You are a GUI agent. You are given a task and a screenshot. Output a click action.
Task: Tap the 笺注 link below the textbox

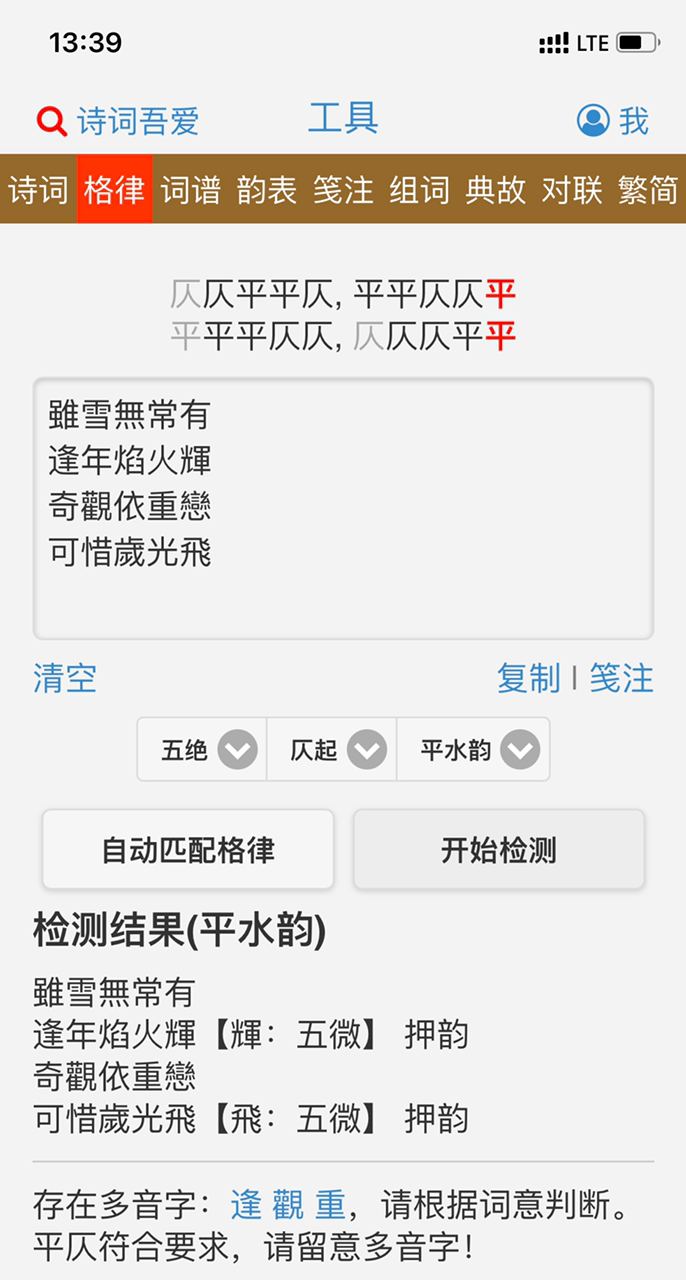click(621, 678)
